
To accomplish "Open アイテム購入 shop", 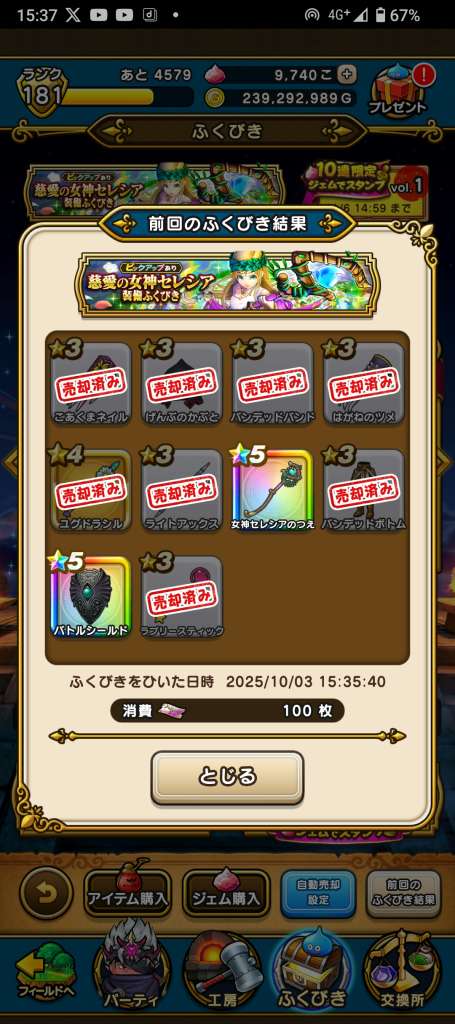I will 127,895.
